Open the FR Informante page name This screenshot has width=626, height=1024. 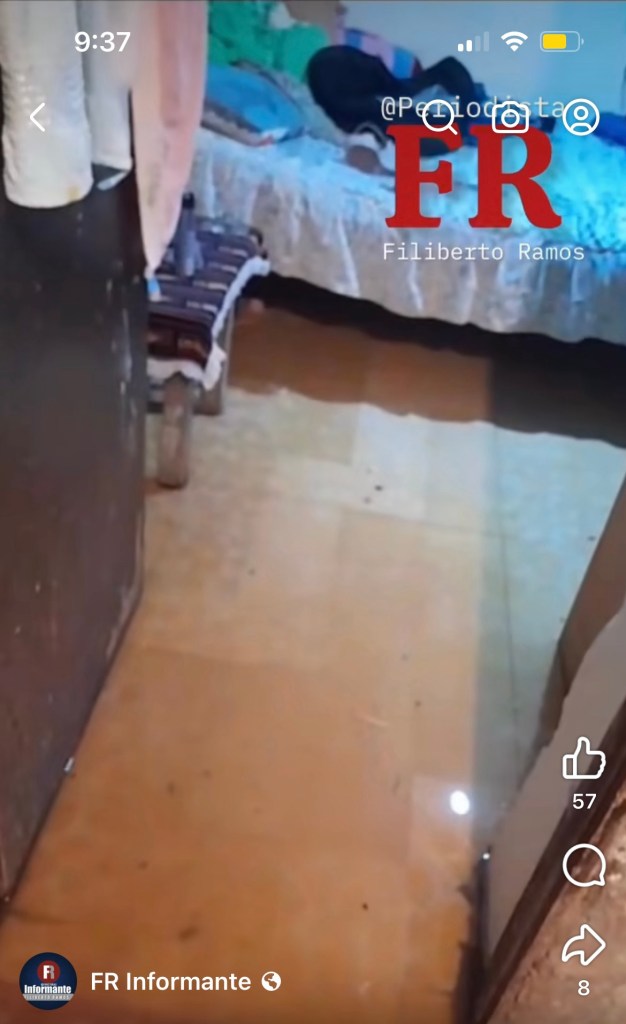point(171,982)
